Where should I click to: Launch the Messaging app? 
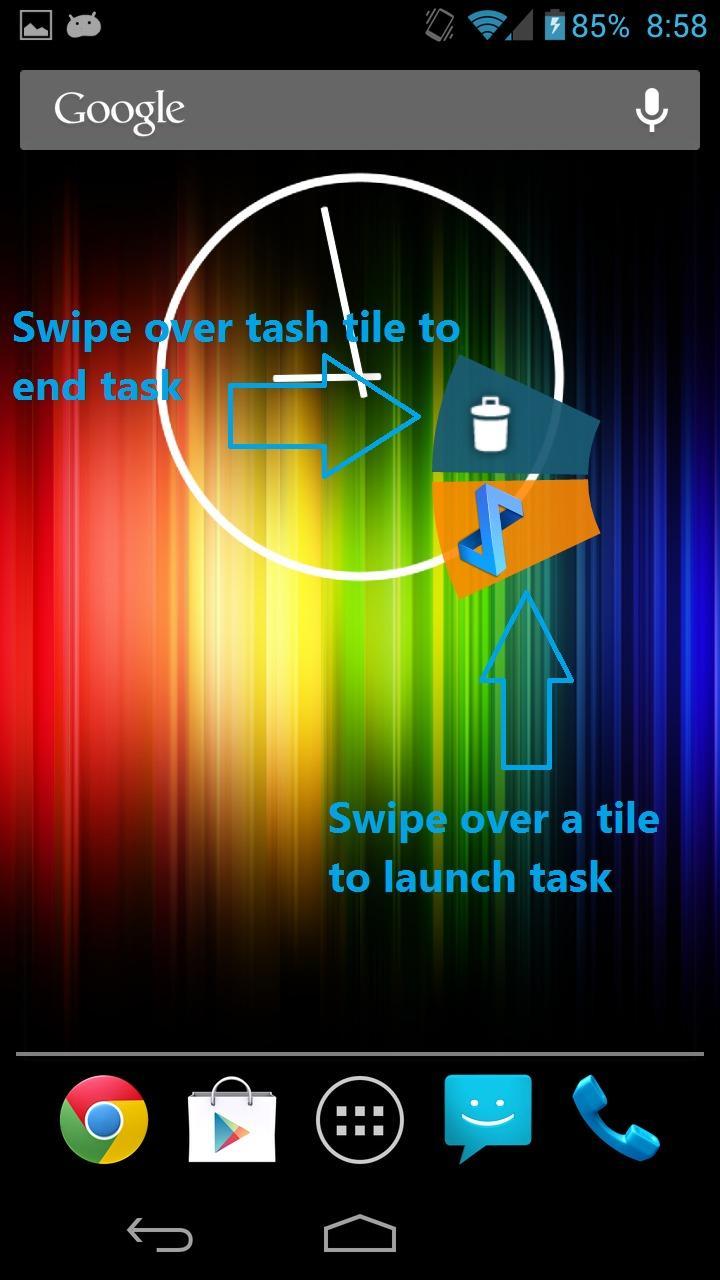point(487,1117)
